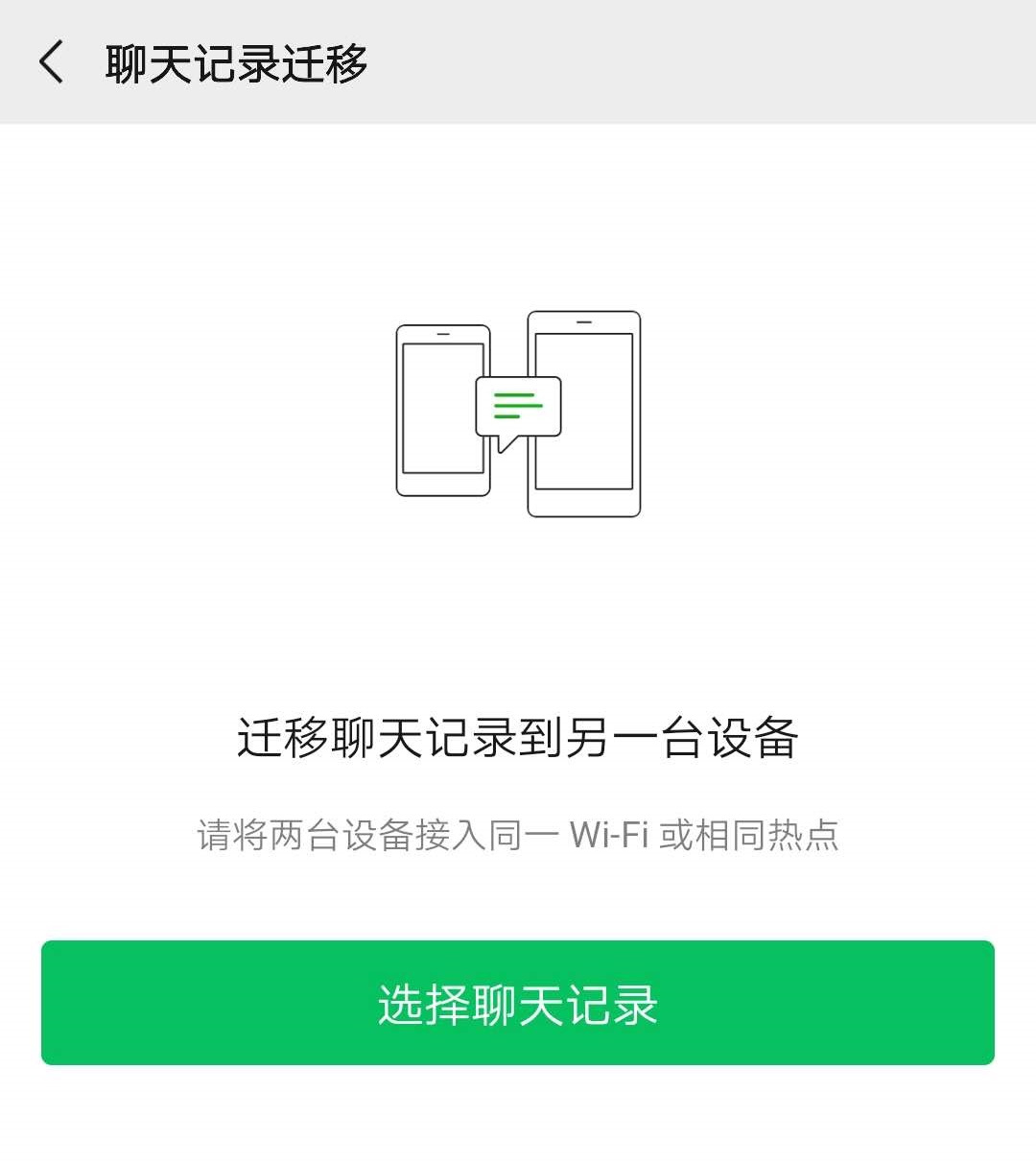Click the Wi-Fi instruction text

[x=518, y=835]
